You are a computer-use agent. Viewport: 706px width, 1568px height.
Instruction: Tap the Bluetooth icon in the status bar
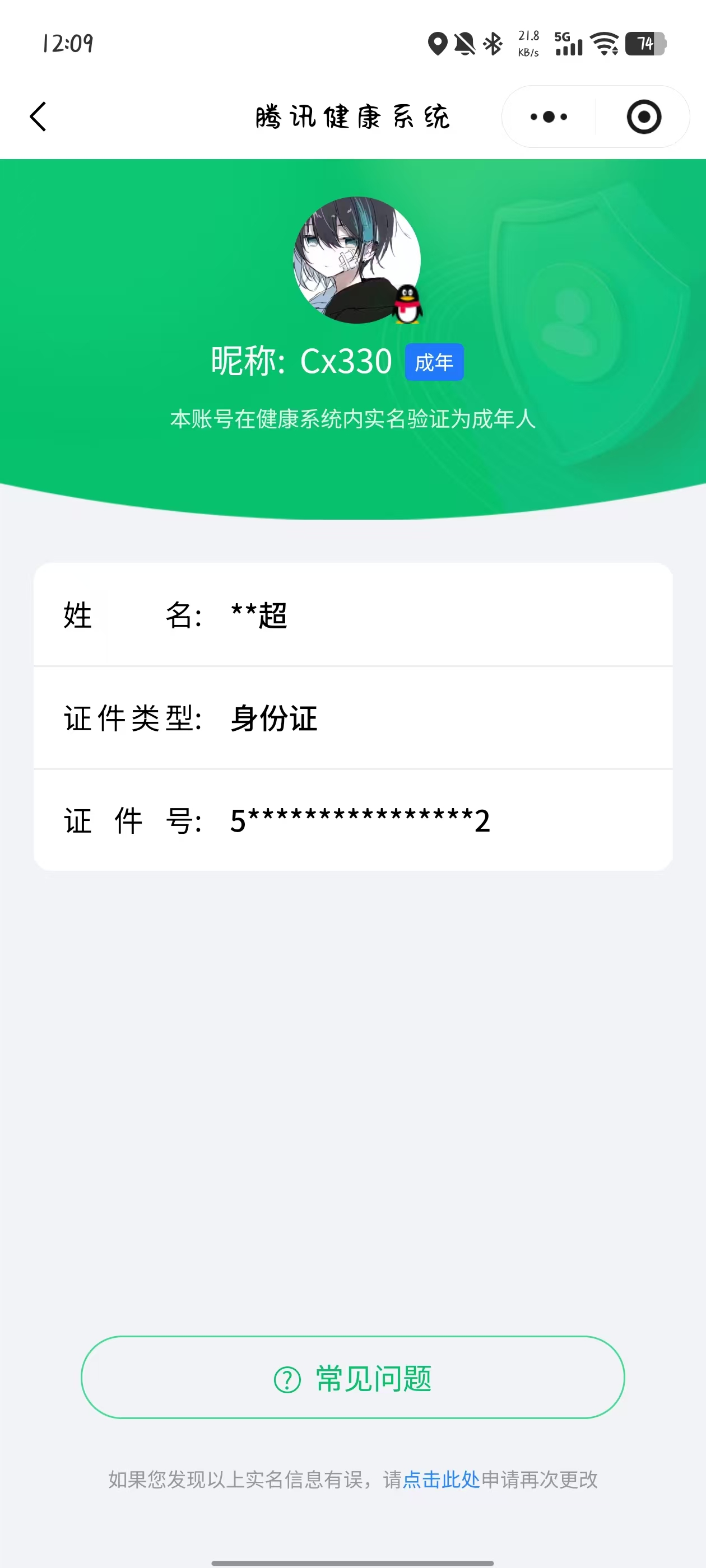pos(491,44)
